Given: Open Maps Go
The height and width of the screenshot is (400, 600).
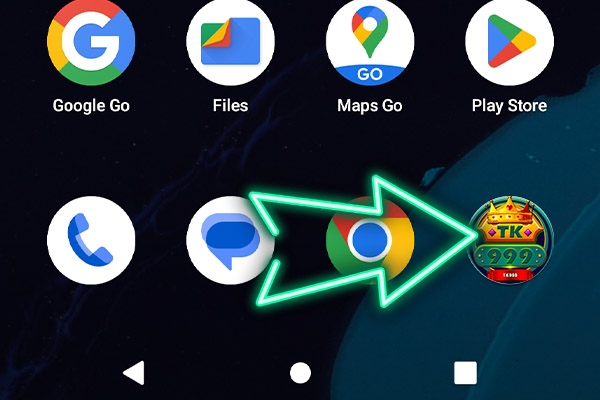Looking at the screenshot, I should point(370,42).
